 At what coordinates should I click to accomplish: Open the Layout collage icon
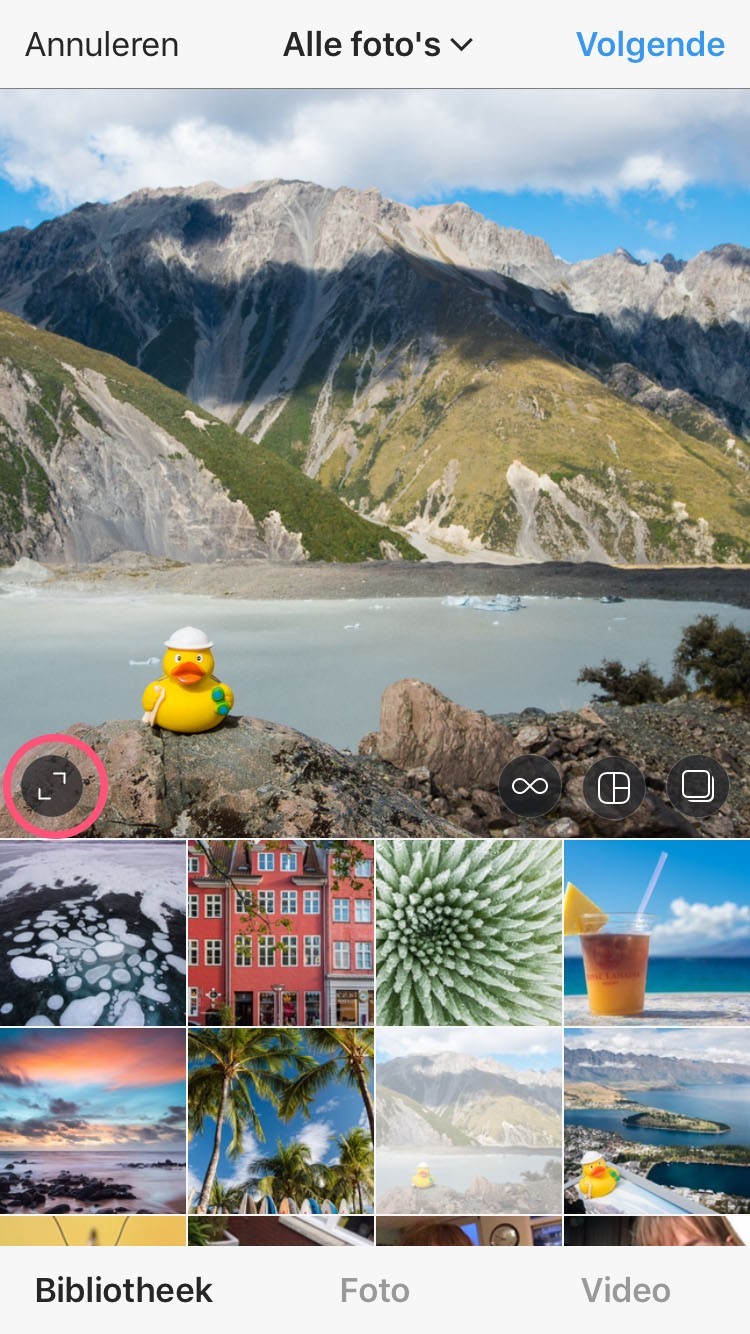(613, 787)
